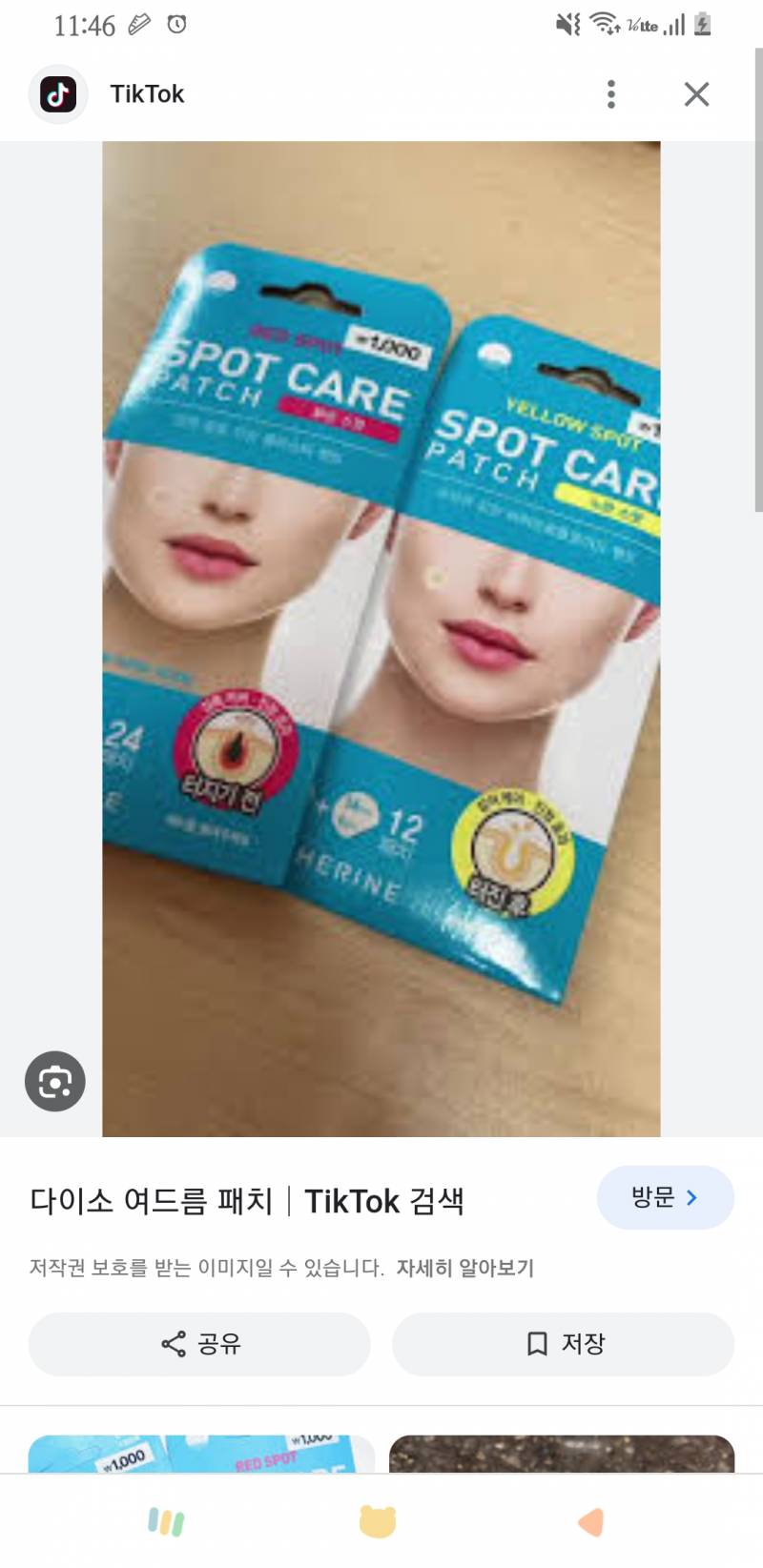The image size is (763, 1568).
Task: Open the three-dot overflow menu
Action: (611, 94)
